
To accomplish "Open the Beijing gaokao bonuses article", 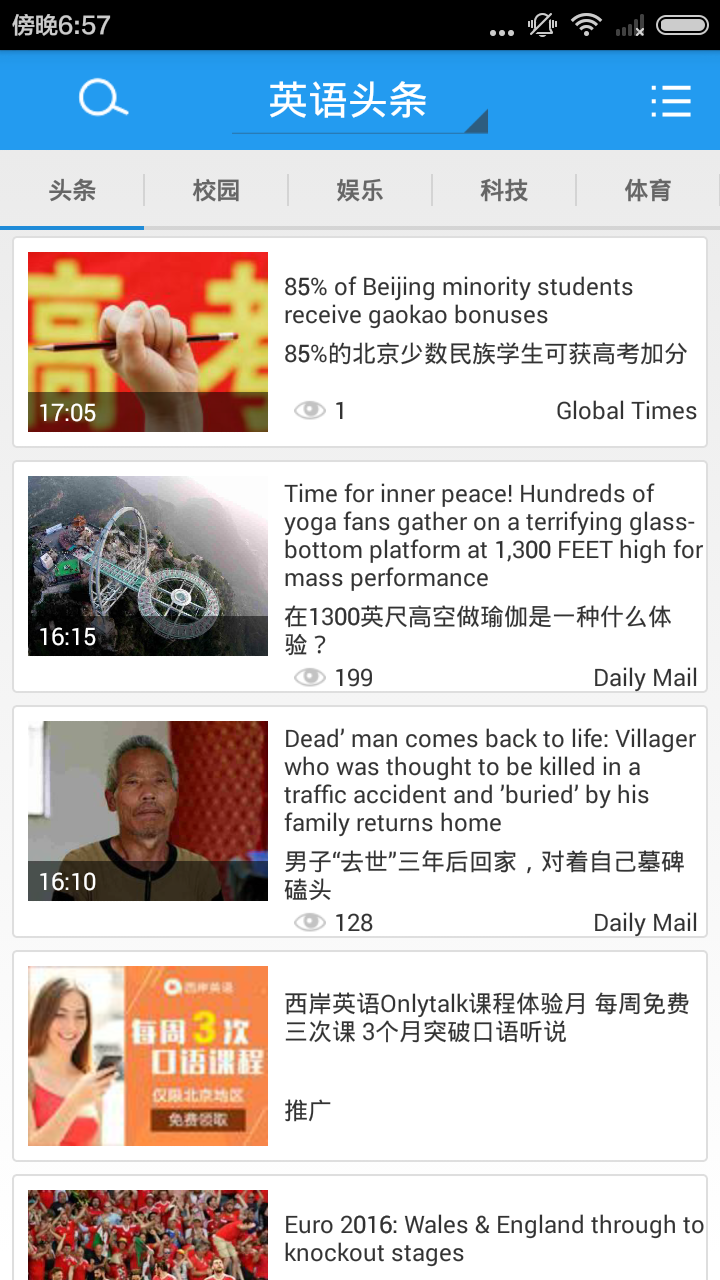I will click(x=360, y=342).
